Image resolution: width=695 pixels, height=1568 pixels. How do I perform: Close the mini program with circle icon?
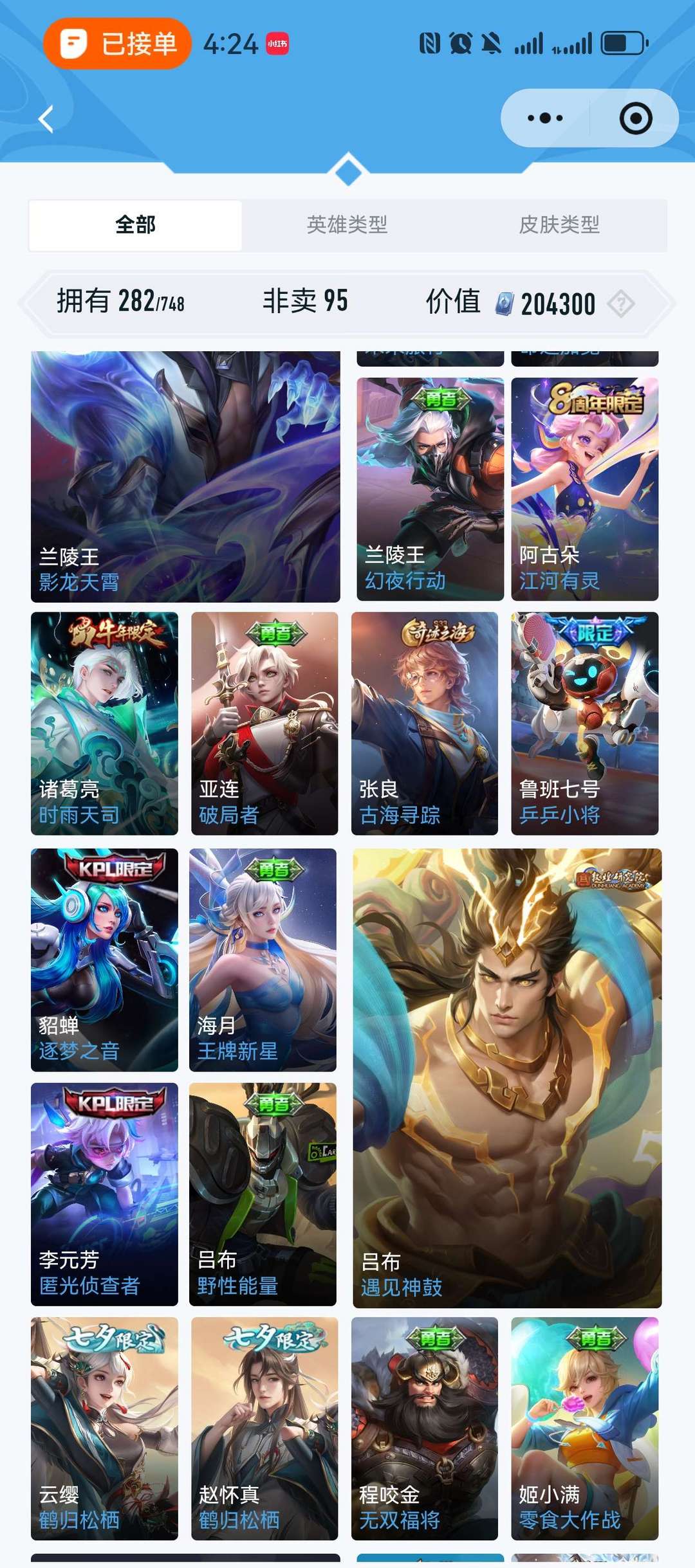pos(636,118)
